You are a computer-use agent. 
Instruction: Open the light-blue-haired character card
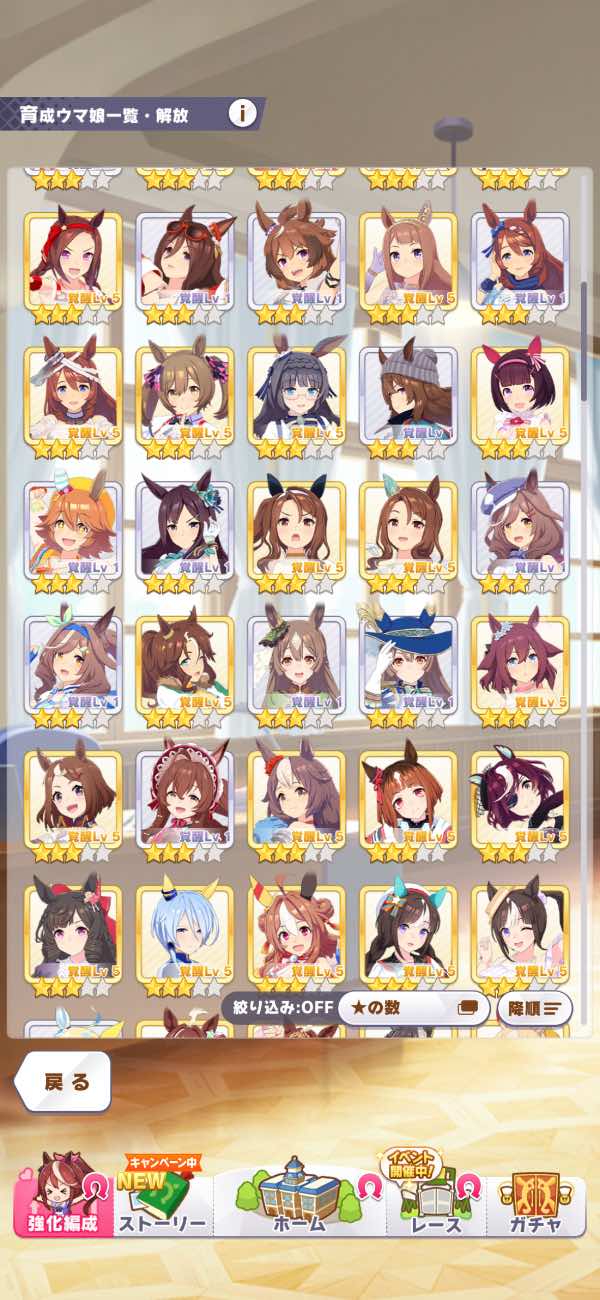pyautogui.click(x=185, y=933)
